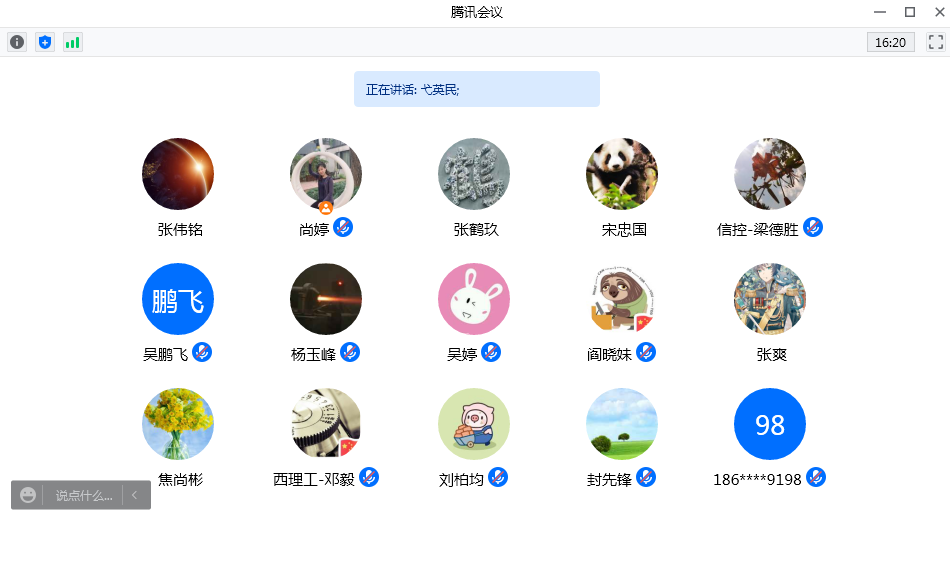Maximize the 腾讯会议 window
The image size is (950, 580).
pyautogui.click(x=910, y=12)
